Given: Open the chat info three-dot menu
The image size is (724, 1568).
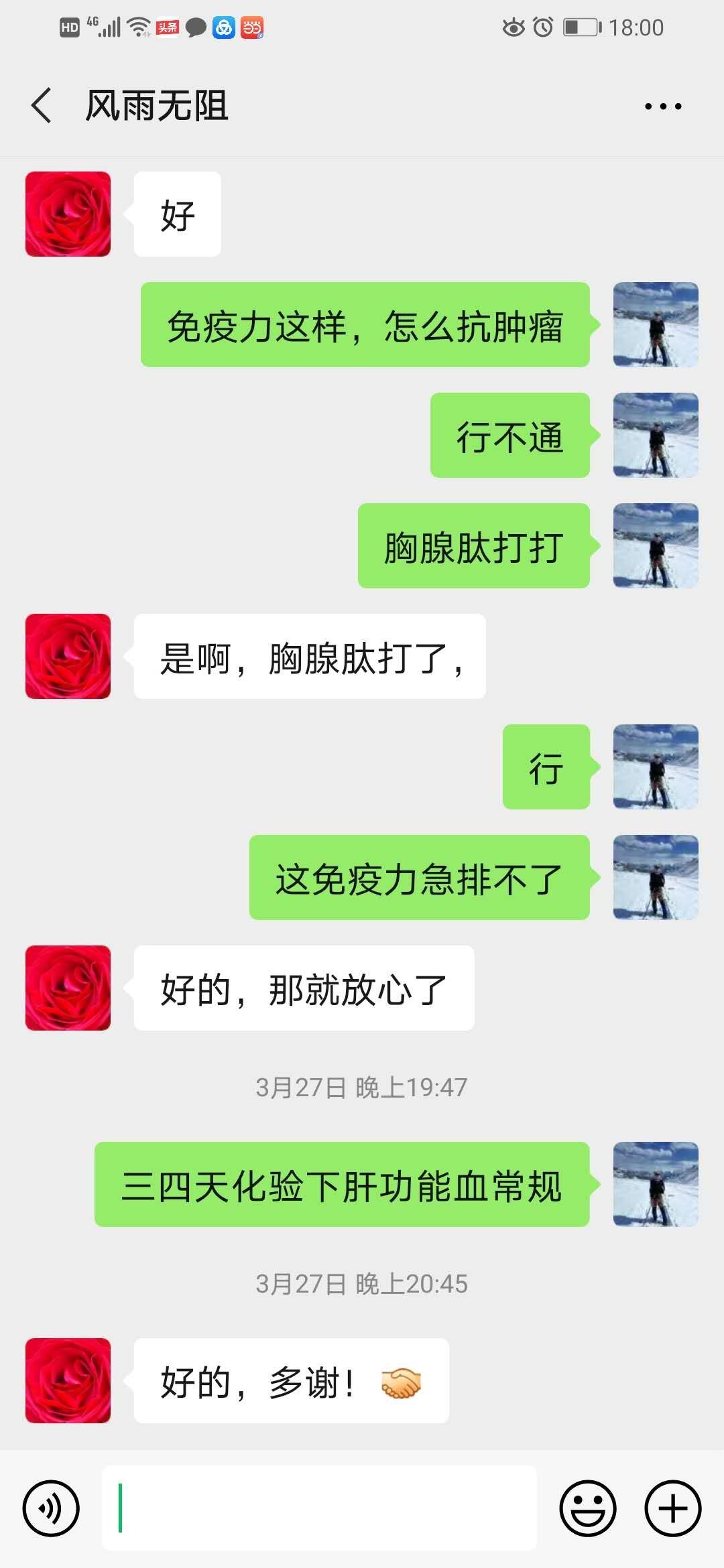Looking at the screenshot, I should click(662, 106).
